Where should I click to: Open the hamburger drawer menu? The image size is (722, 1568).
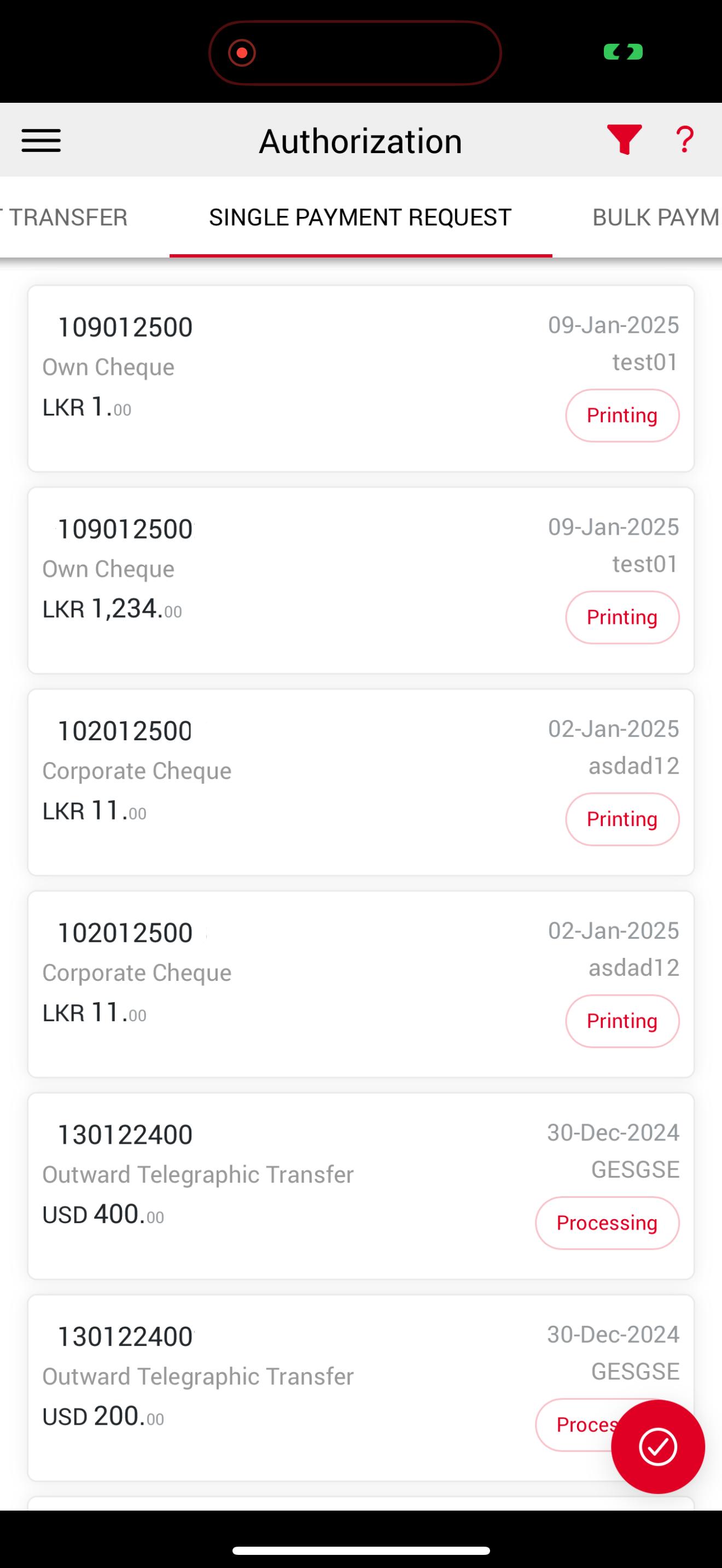point(42,141)
